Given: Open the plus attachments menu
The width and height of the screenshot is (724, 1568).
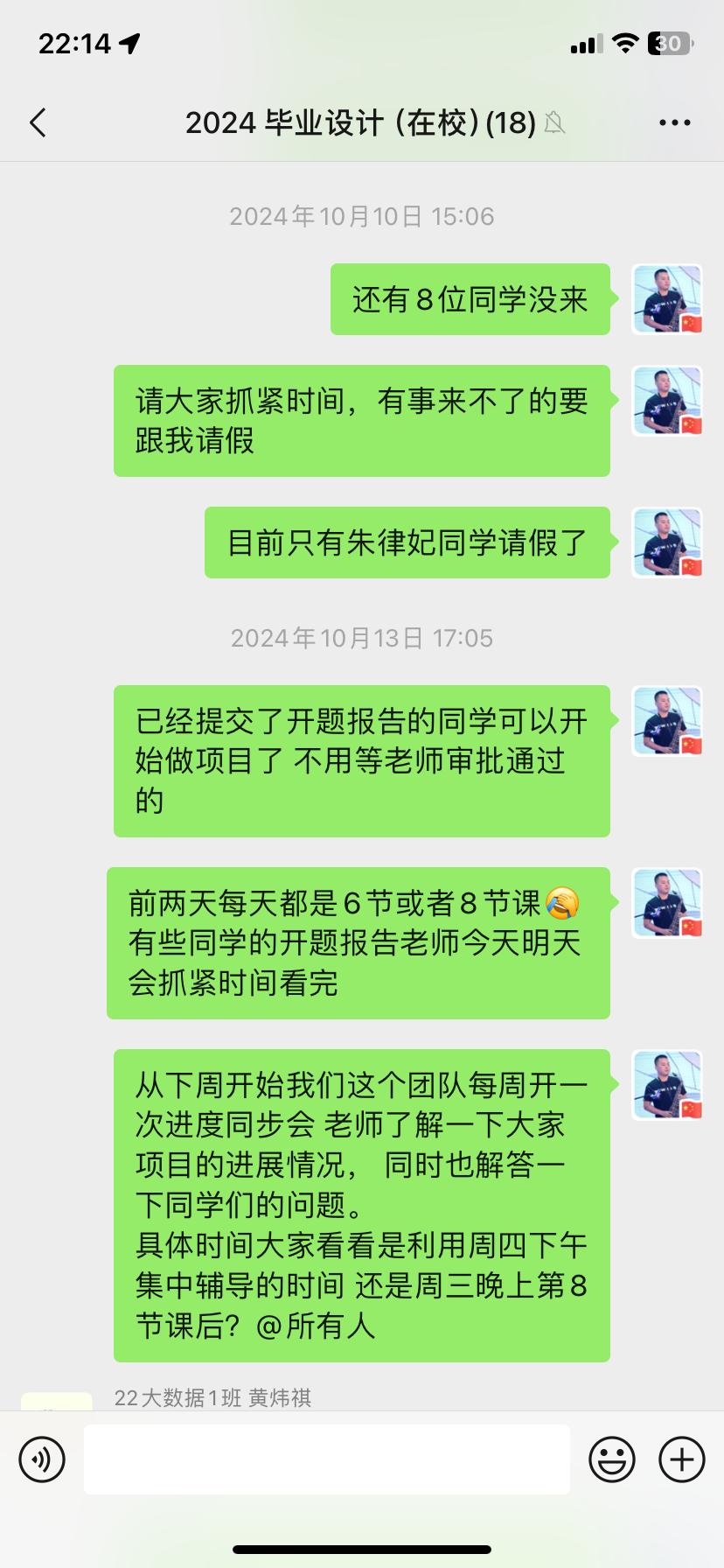Looking at the screenshot, I should (682, 1459).
